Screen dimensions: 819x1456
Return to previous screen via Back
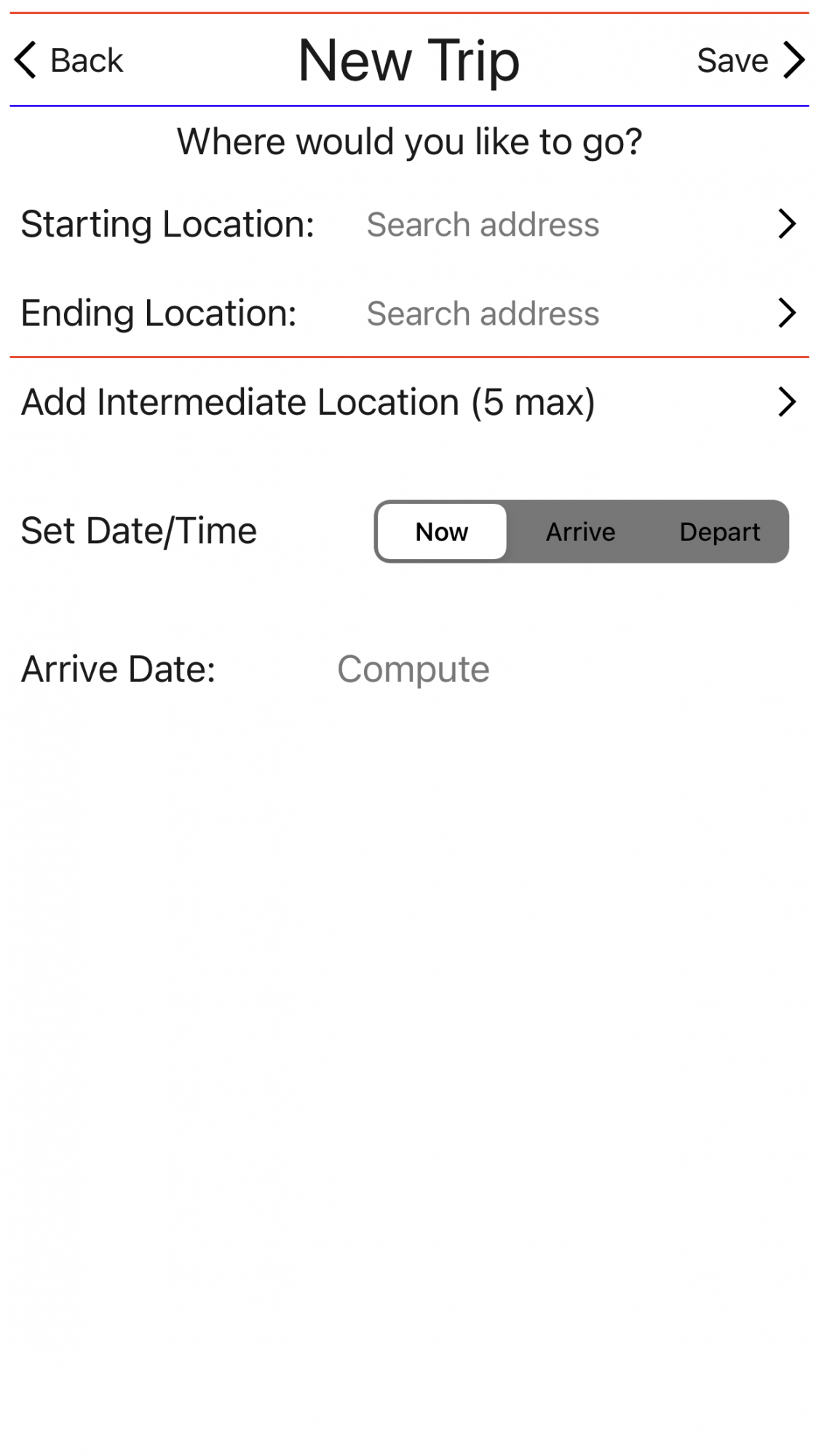[x=69, y=61]
